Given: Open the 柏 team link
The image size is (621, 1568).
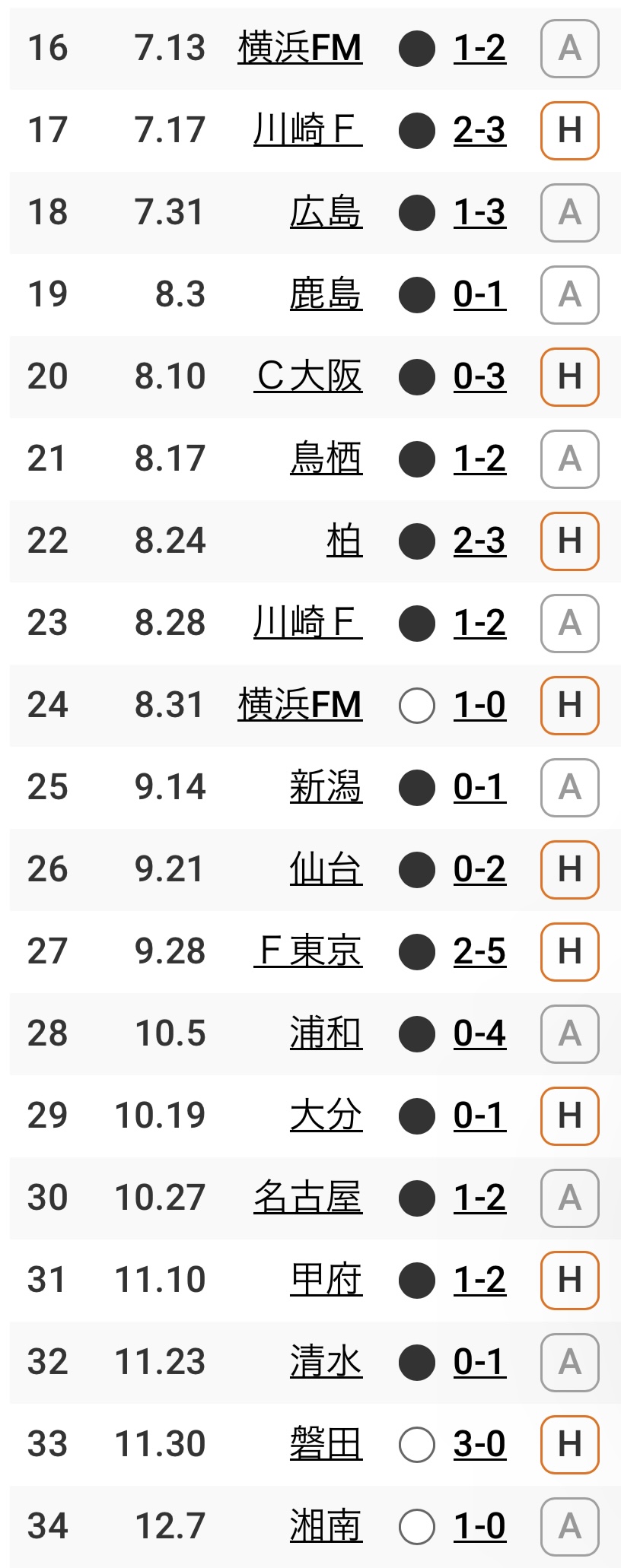Looking at the screenshot, I should coord(344,541).
